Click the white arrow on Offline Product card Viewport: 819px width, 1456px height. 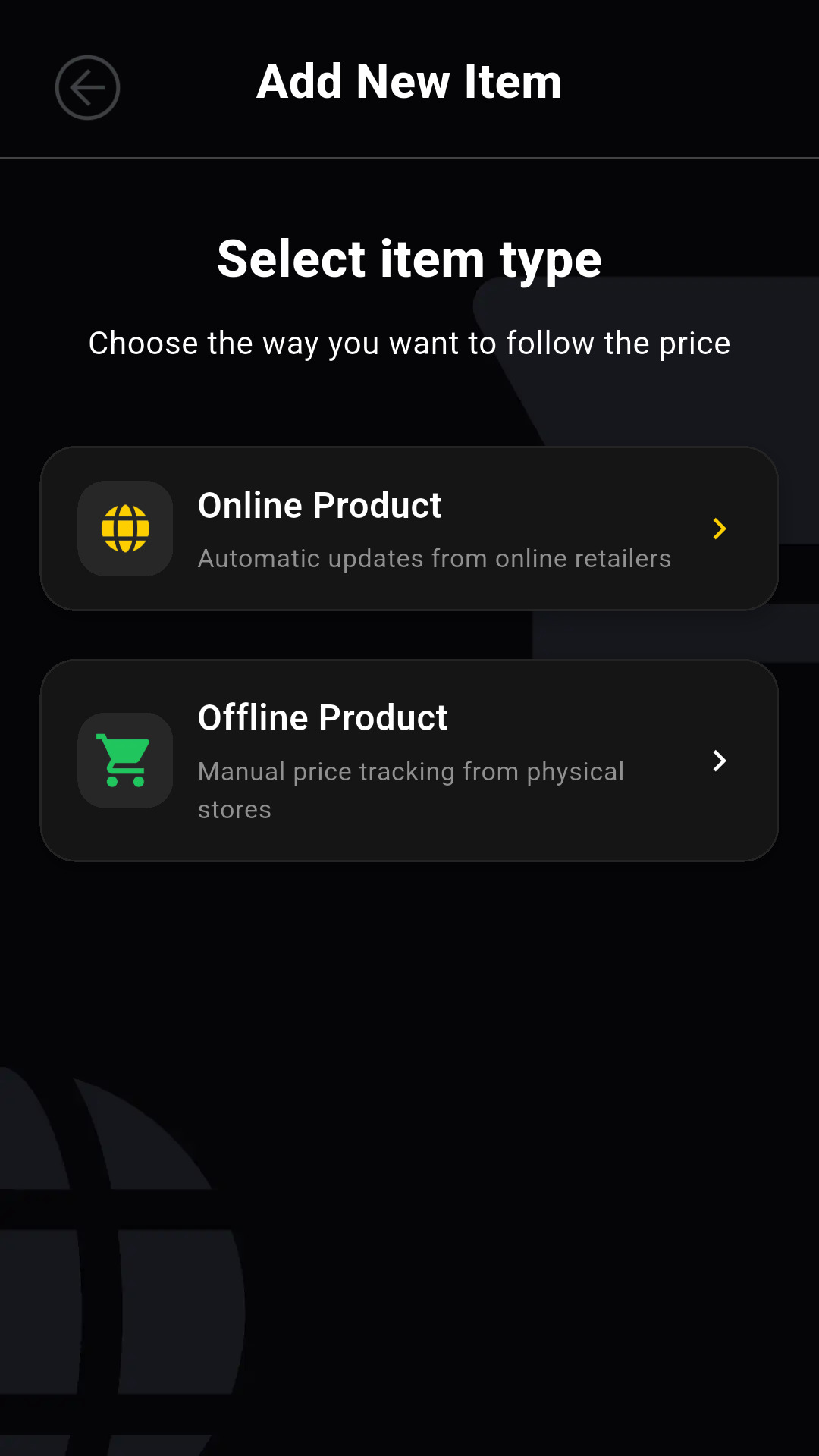(719, 761)
